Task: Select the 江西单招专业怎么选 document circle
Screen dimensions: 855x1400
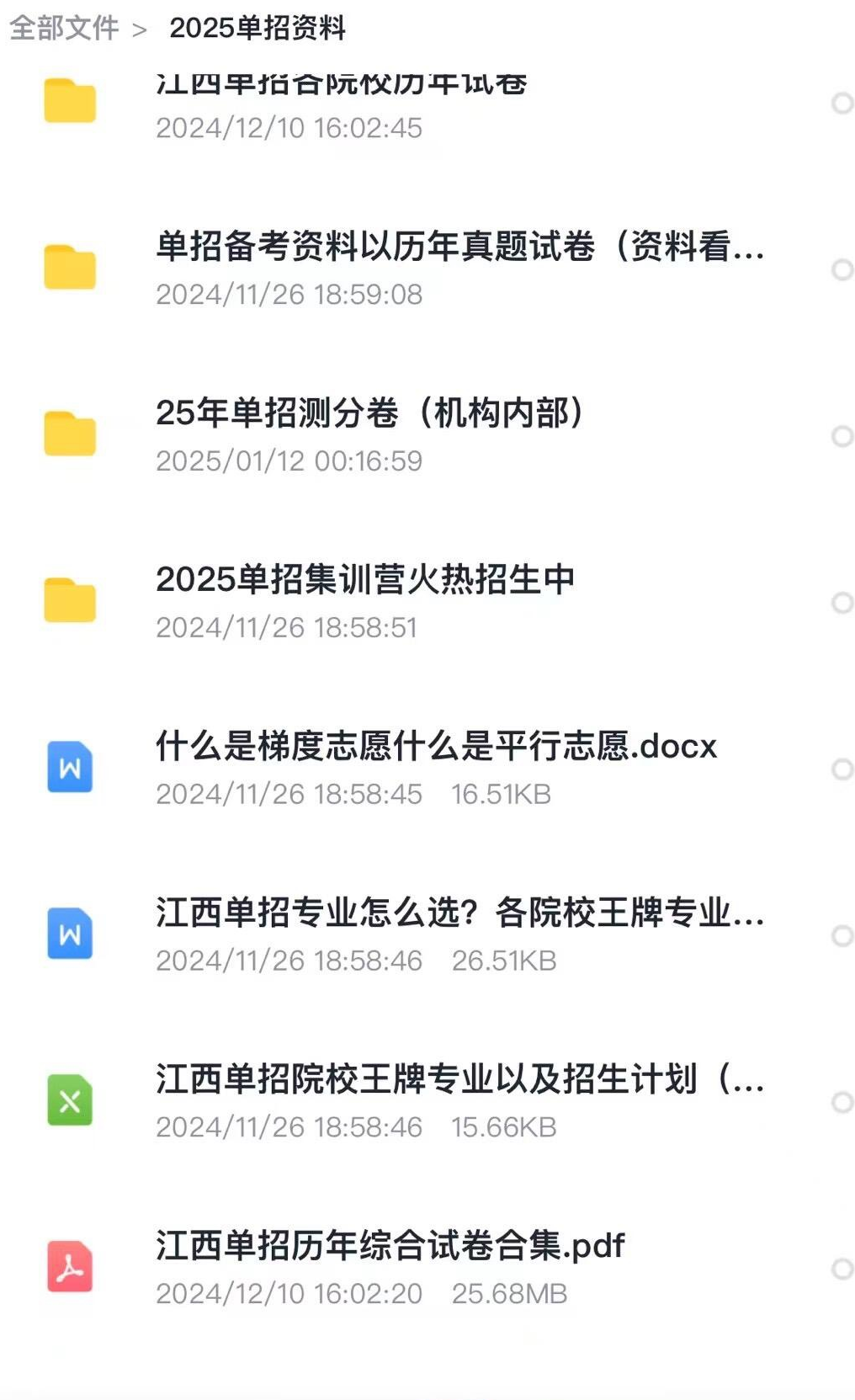Action: click(842, 935)
